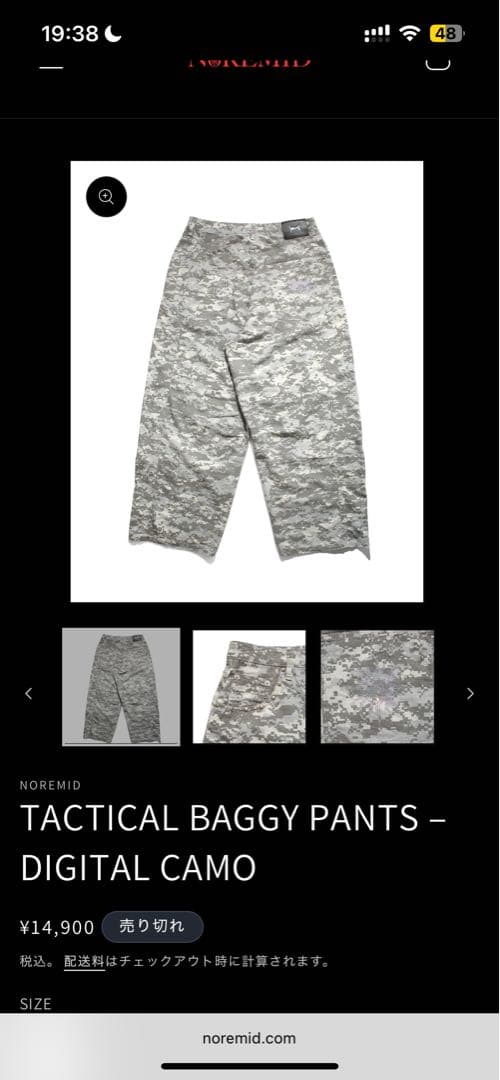The width and height of the screenshot is (500, 1080).
Task: Select the third thumbnail with the camo closeup
Action: pos(377,687)
